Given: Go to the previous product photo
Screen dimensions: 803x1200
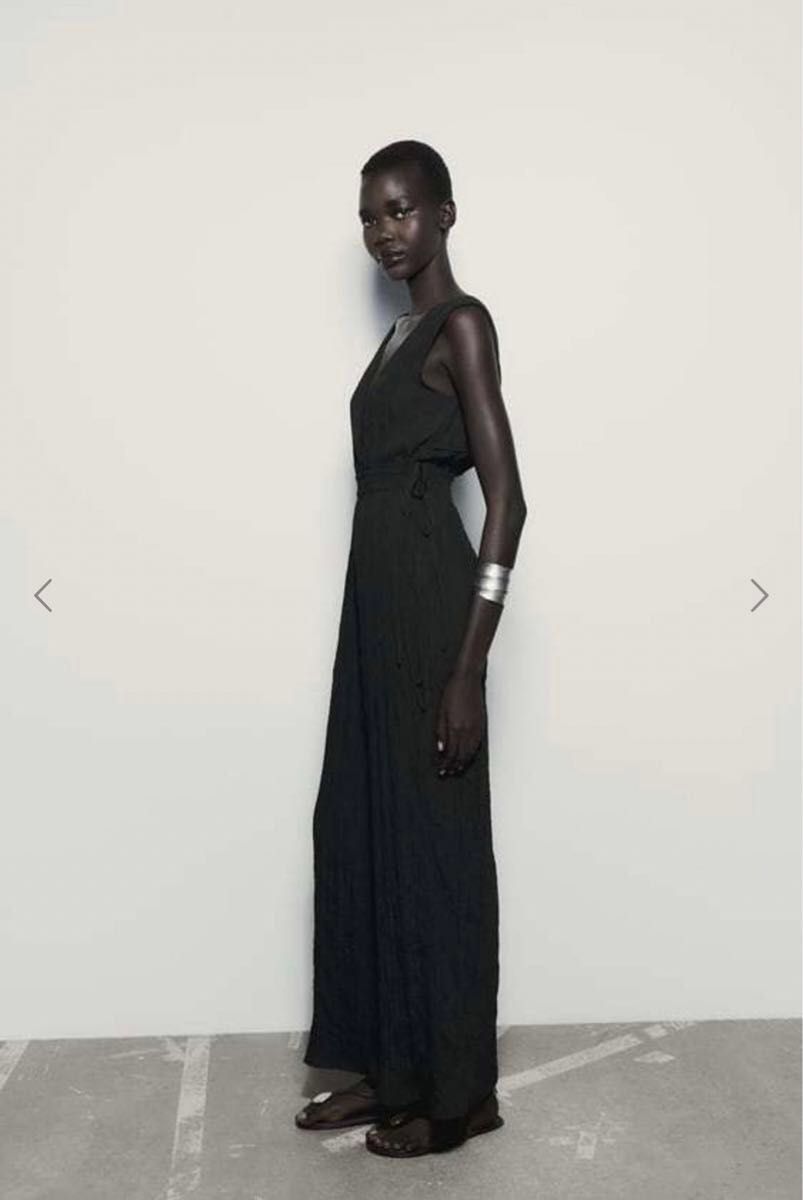Looking at the screenshot, I should pyautogui.click(x=43, y=596).
